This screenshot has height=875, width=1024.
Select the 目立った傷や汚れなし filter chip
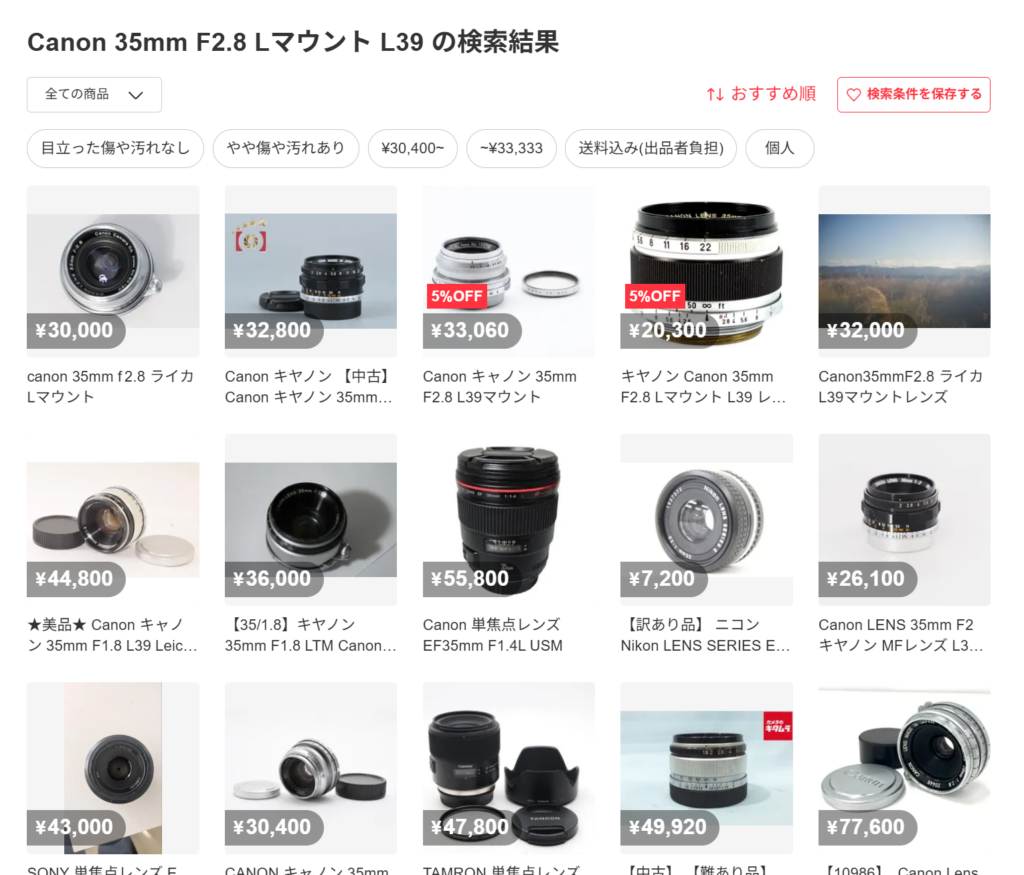point(115,148)
